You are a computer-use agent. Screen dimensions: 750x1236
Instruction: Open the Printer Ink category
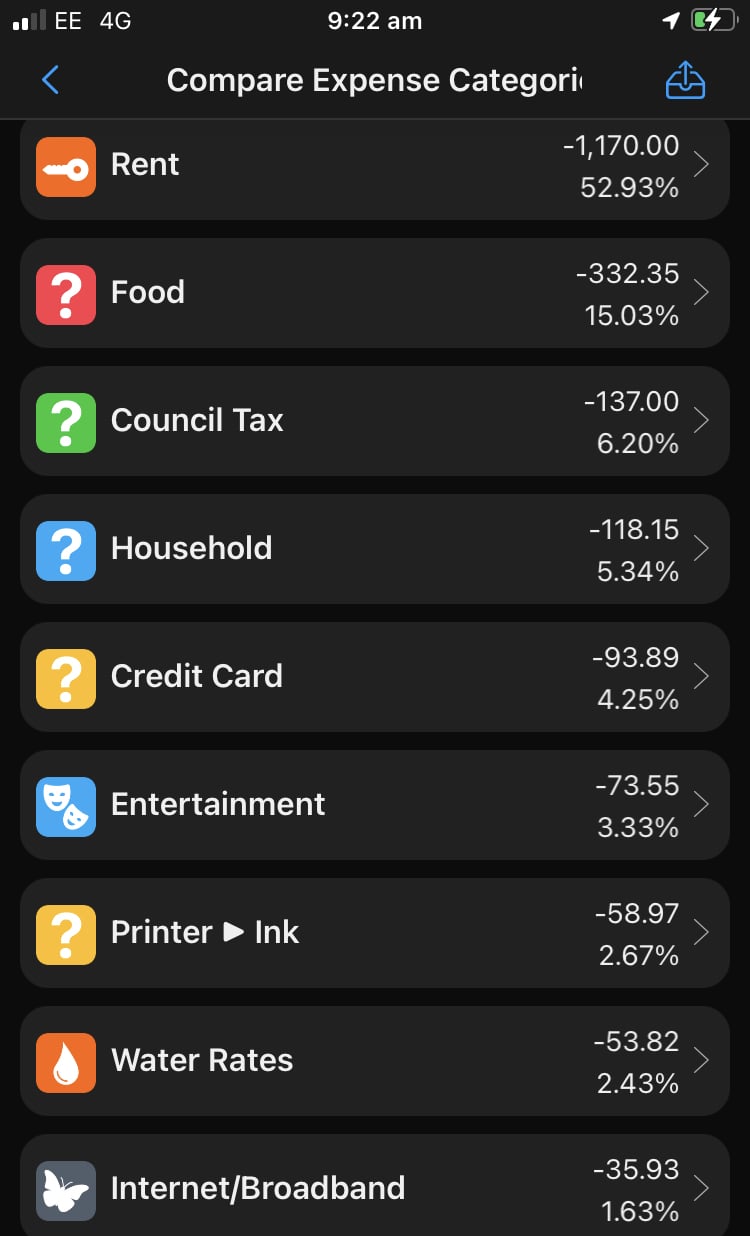[x=374, y=933]
